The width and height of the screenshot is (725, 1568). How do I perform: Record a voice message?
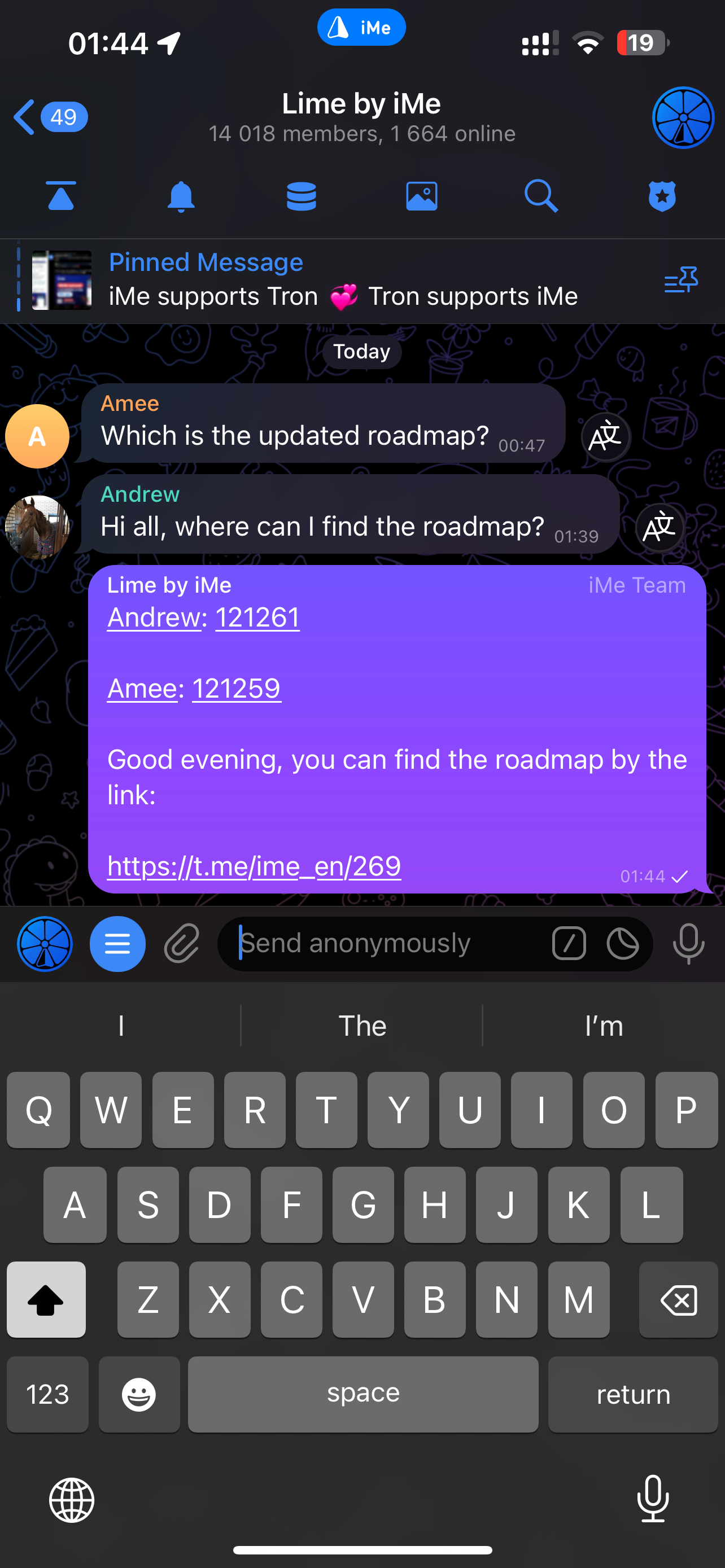click(x=688, y=944)
